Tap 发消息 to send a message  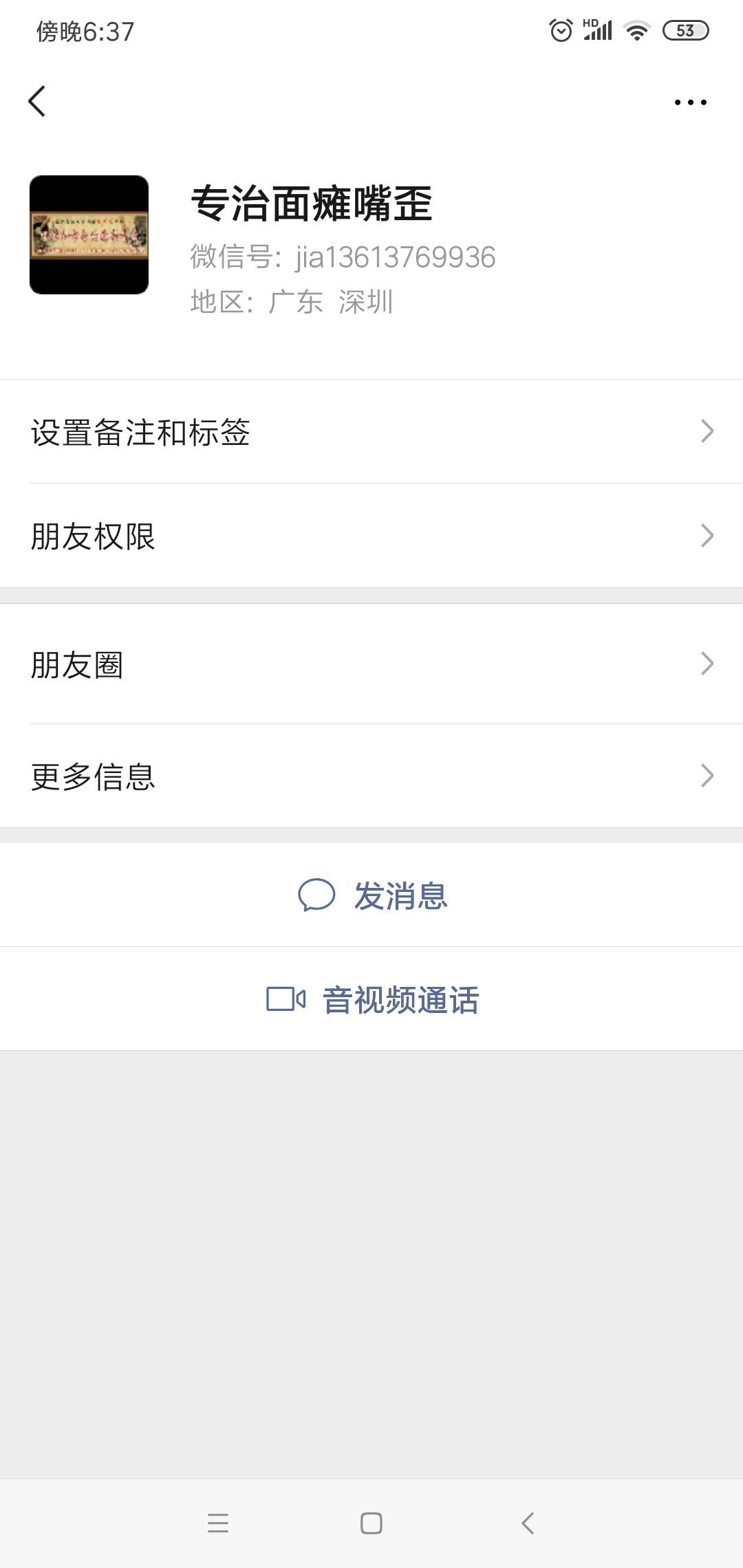pos(371,895)
